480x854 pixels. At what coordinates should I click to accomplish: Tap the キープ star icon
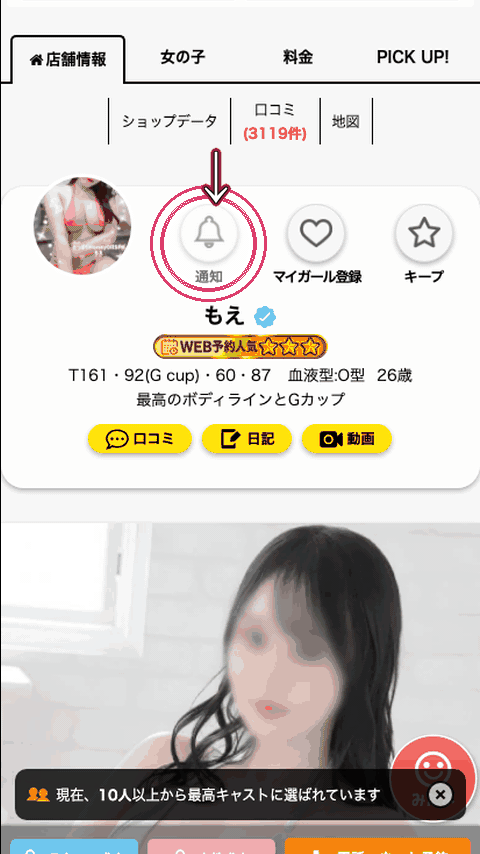(424, 234)
